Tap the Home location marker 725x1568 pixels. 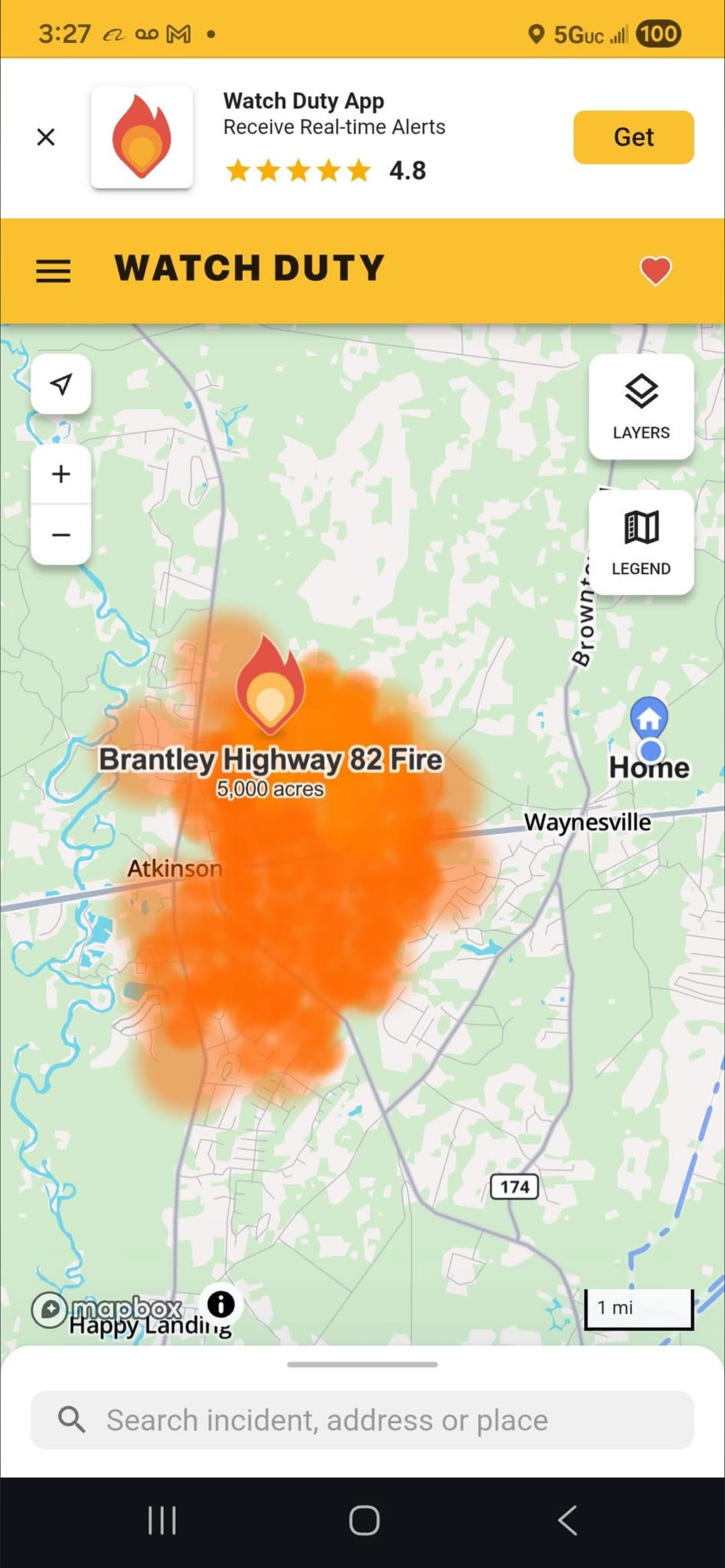[649, 720]
